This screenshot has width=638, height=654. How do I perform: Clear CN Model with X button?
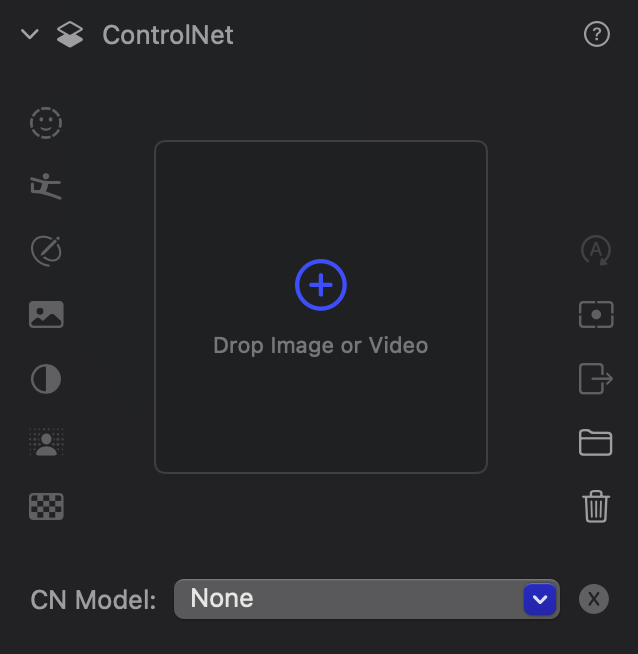[594, 599]
